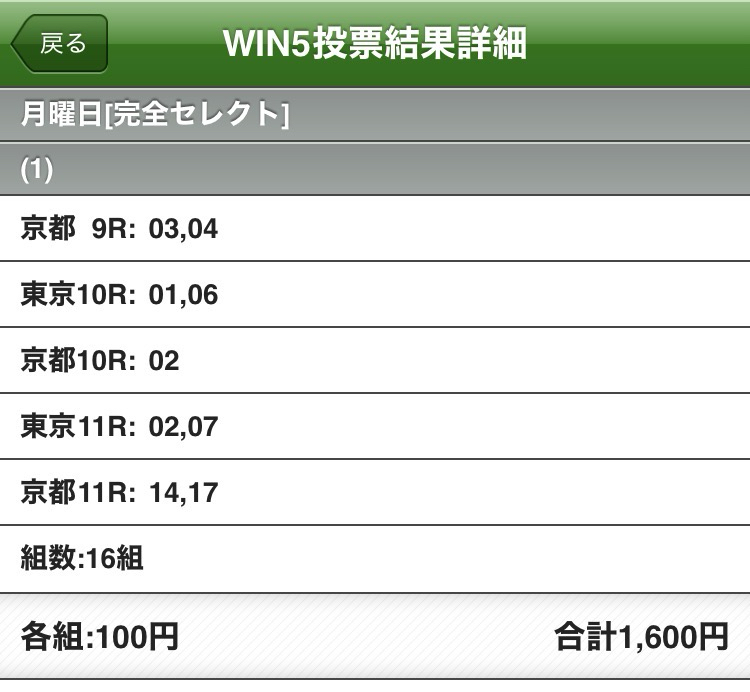
Task: Tap the 戻る back button
Action: [60, 44]
